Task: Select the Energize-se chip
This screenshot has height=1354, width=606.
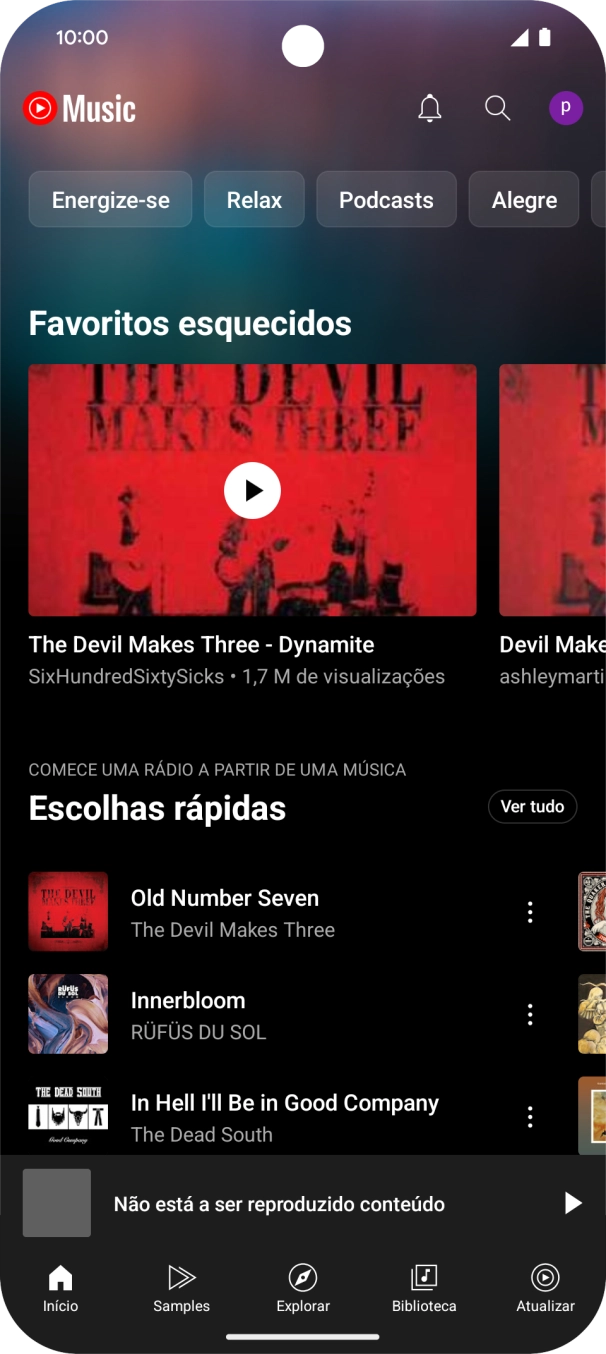Action: [x=110, y=200]
